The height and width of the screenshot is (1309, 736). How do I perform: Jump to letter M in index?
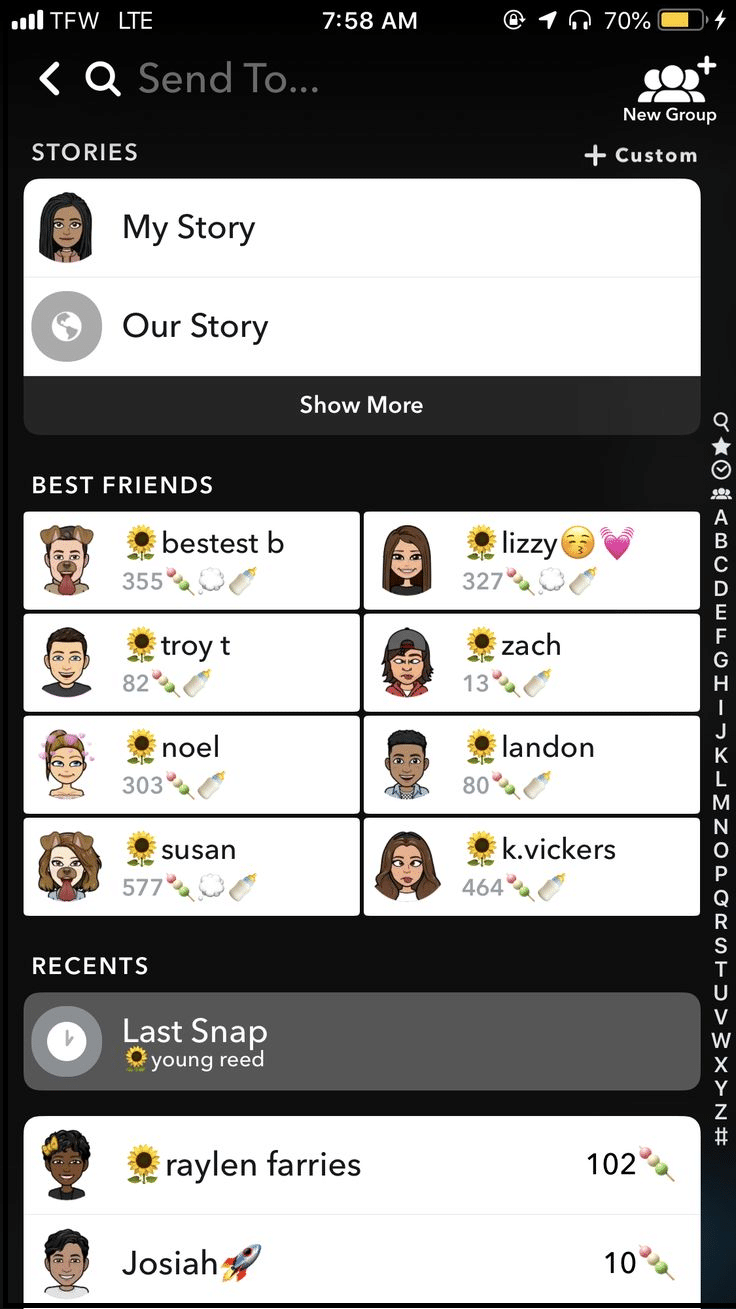721,802
